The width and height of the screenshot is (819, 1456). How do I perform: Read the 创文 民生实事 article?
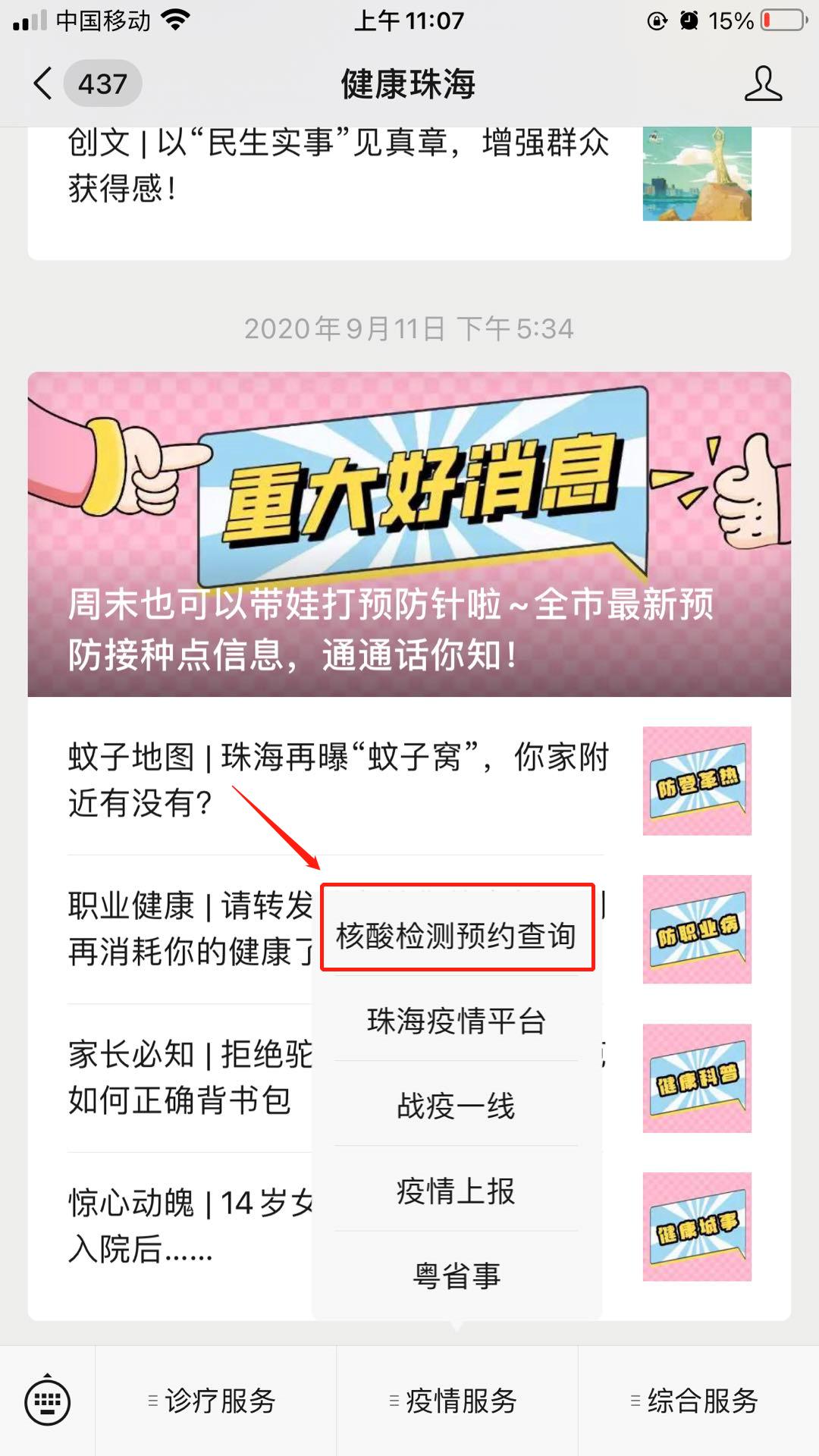(337, 165)
